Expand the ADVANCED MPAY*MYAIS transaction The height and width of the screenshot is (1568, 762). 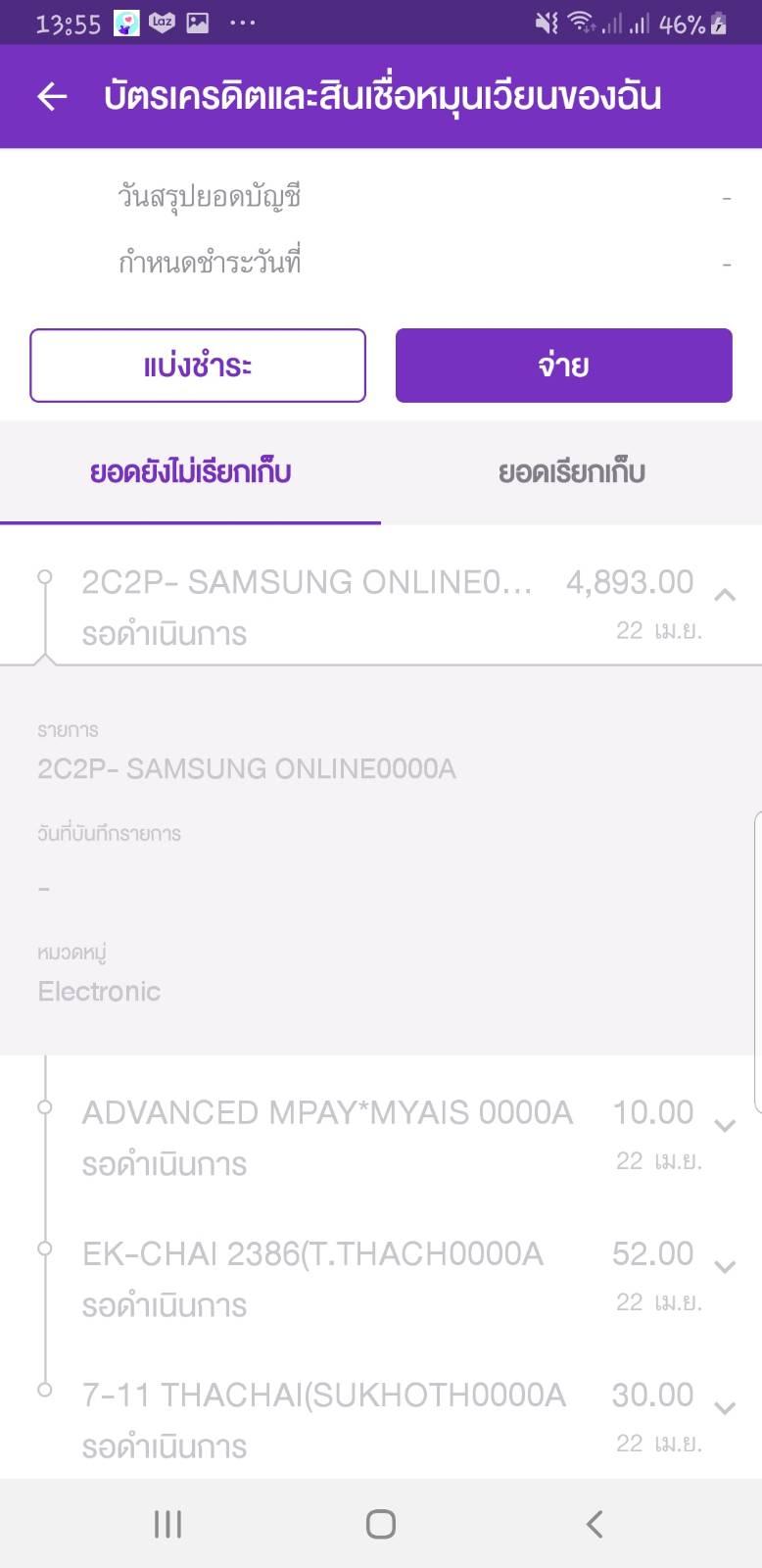click(725, 1126)
